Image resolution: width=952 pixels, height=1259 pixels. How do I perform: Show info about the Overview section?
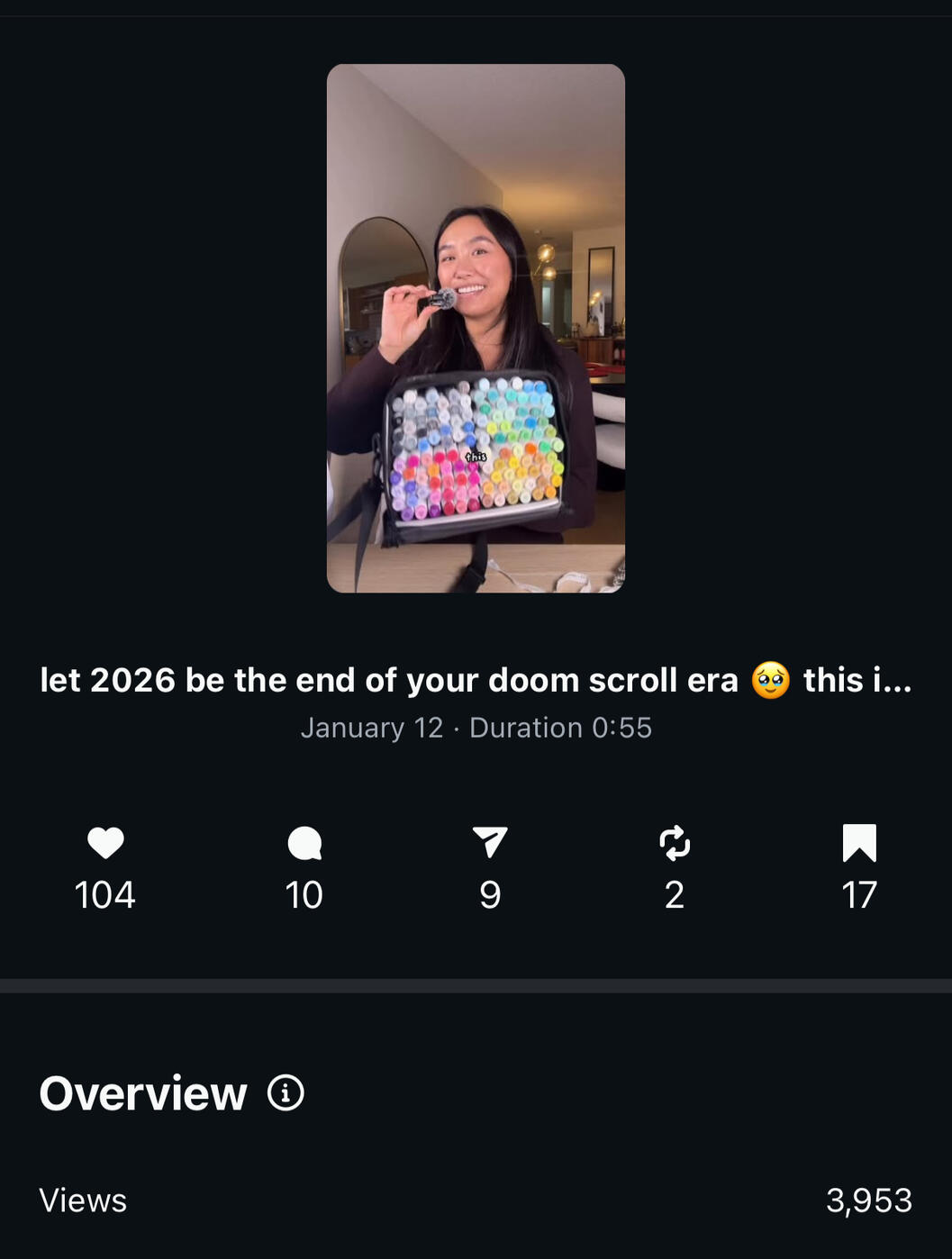tap(286, 1093)
